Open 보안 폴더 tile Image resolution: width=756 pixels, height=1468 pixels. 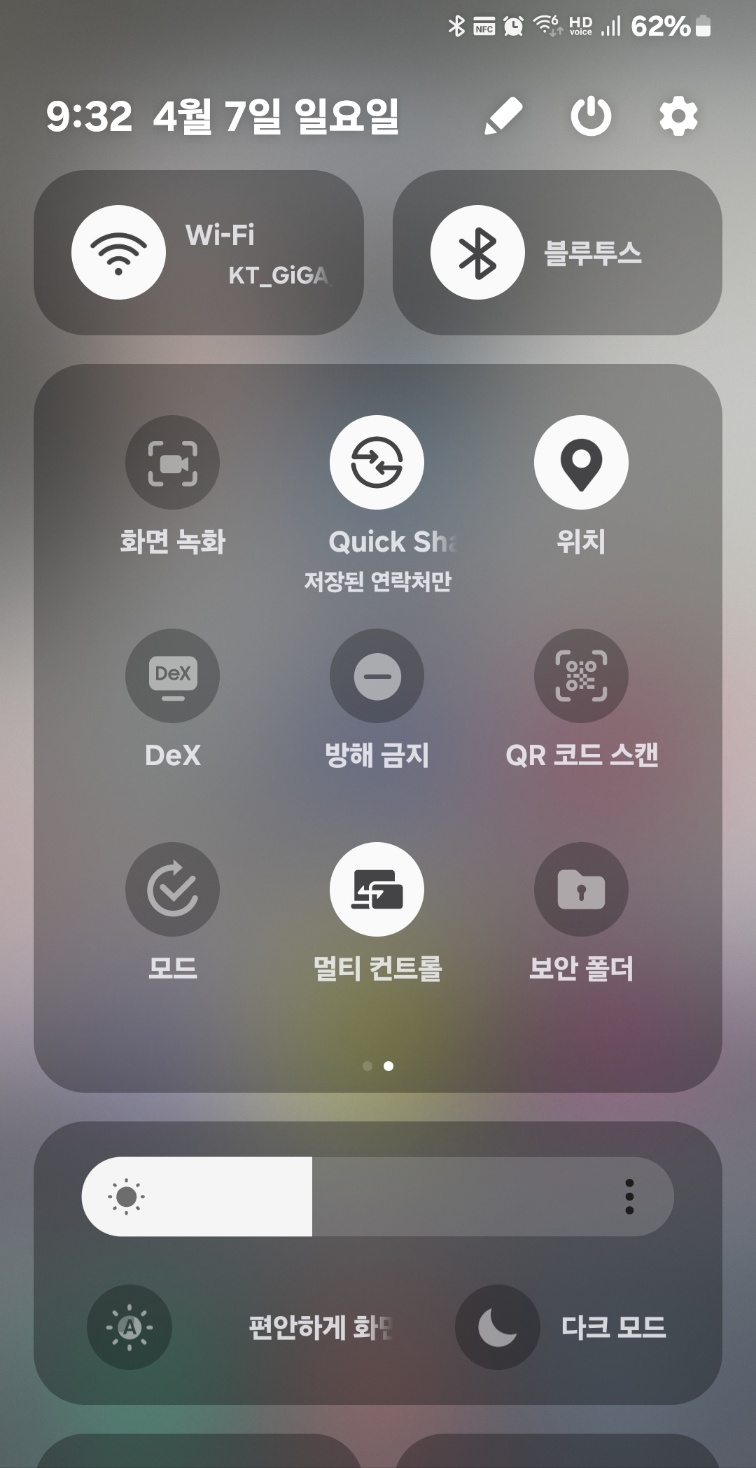point(581,889)
